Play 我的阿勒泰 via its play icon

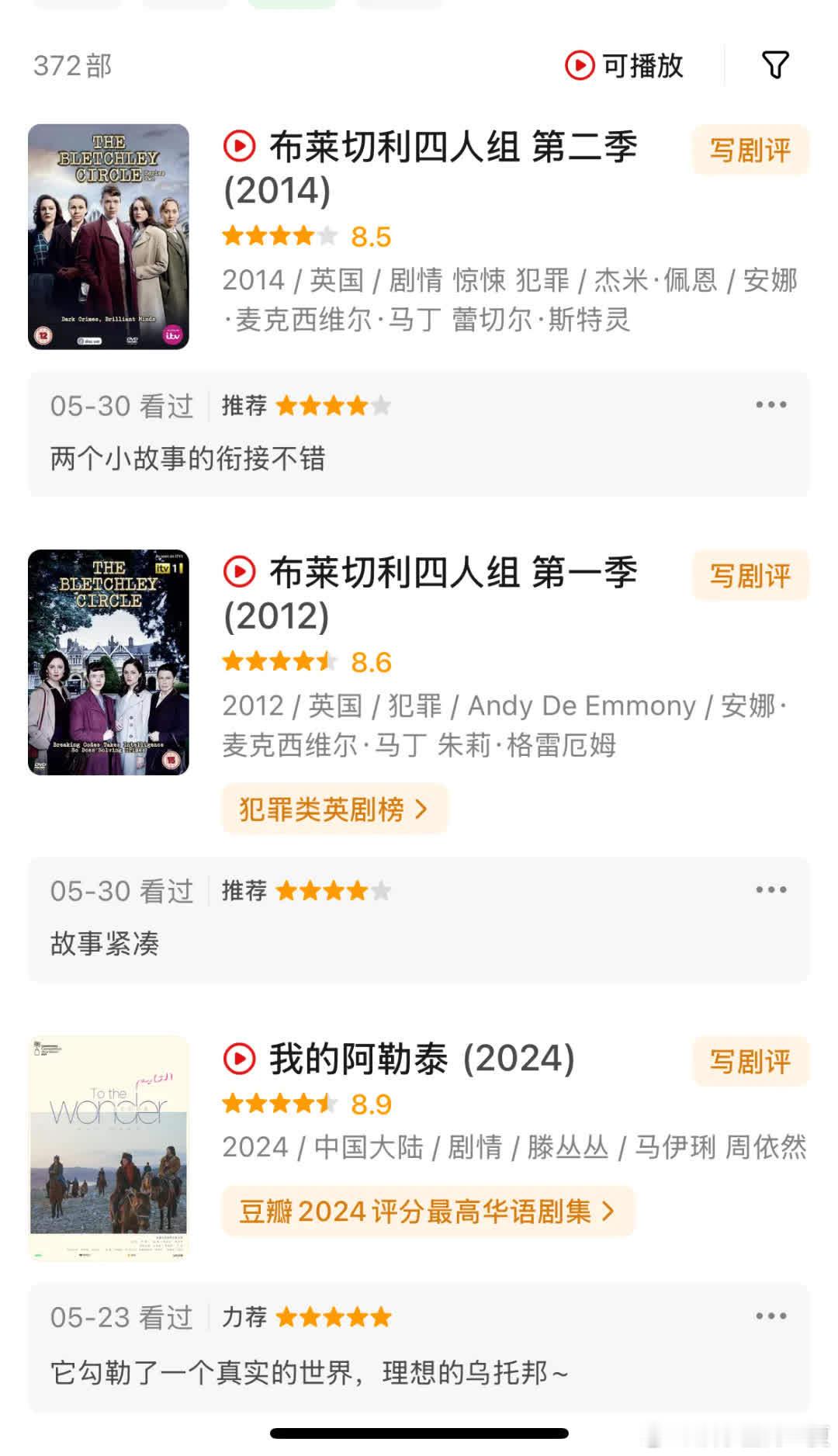(239, 1059)
